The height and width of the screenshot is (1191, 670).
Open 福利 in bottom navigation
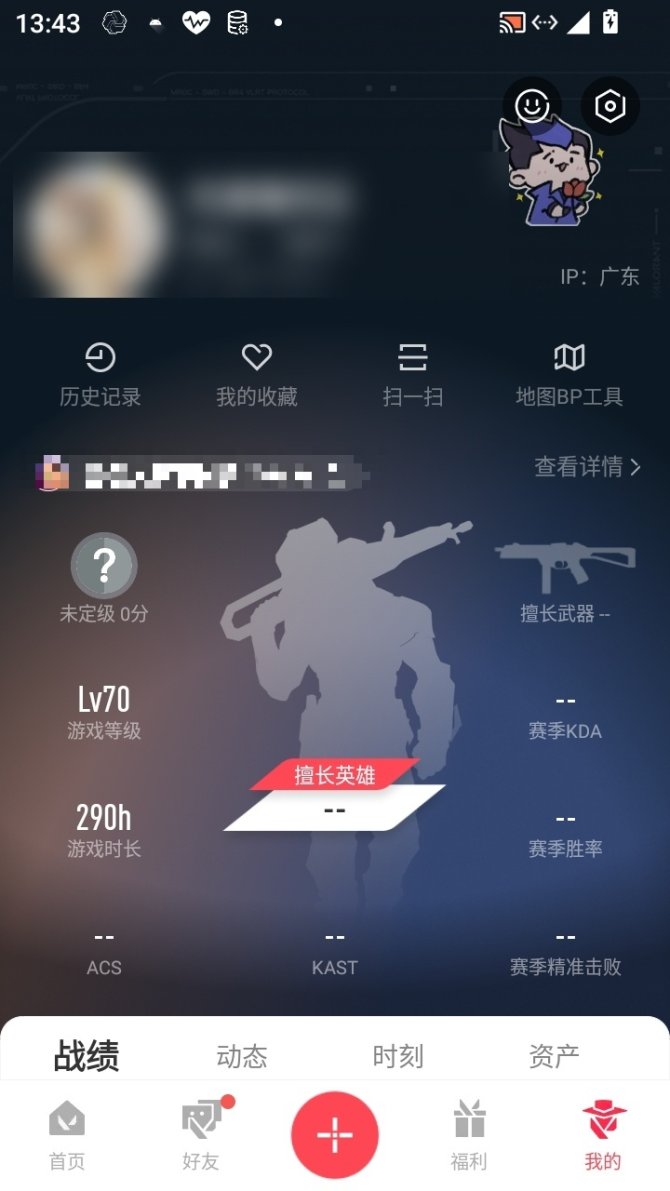click(469, 1136)
